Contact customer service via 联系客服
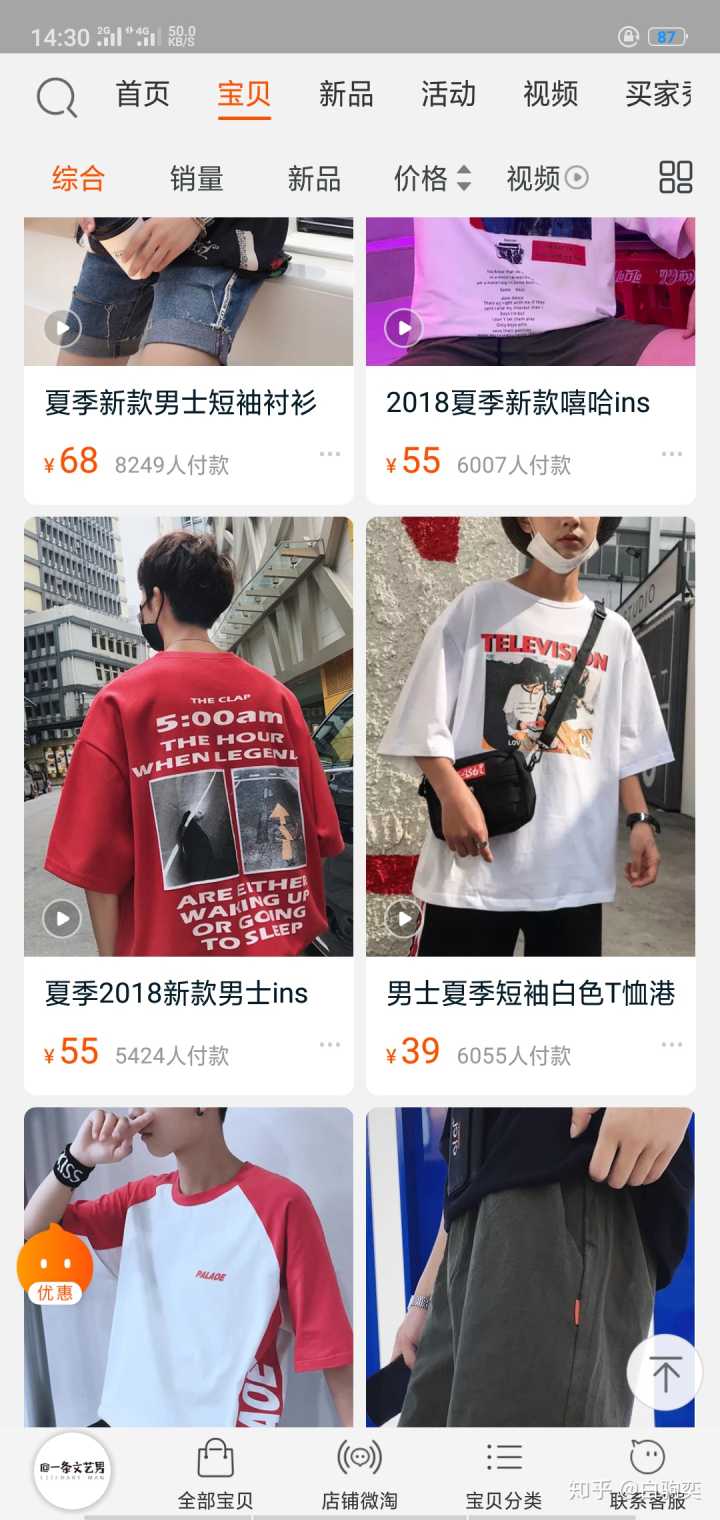Image resolution: width=720 pixels, height=1520 pixels. click(648, 1474)
